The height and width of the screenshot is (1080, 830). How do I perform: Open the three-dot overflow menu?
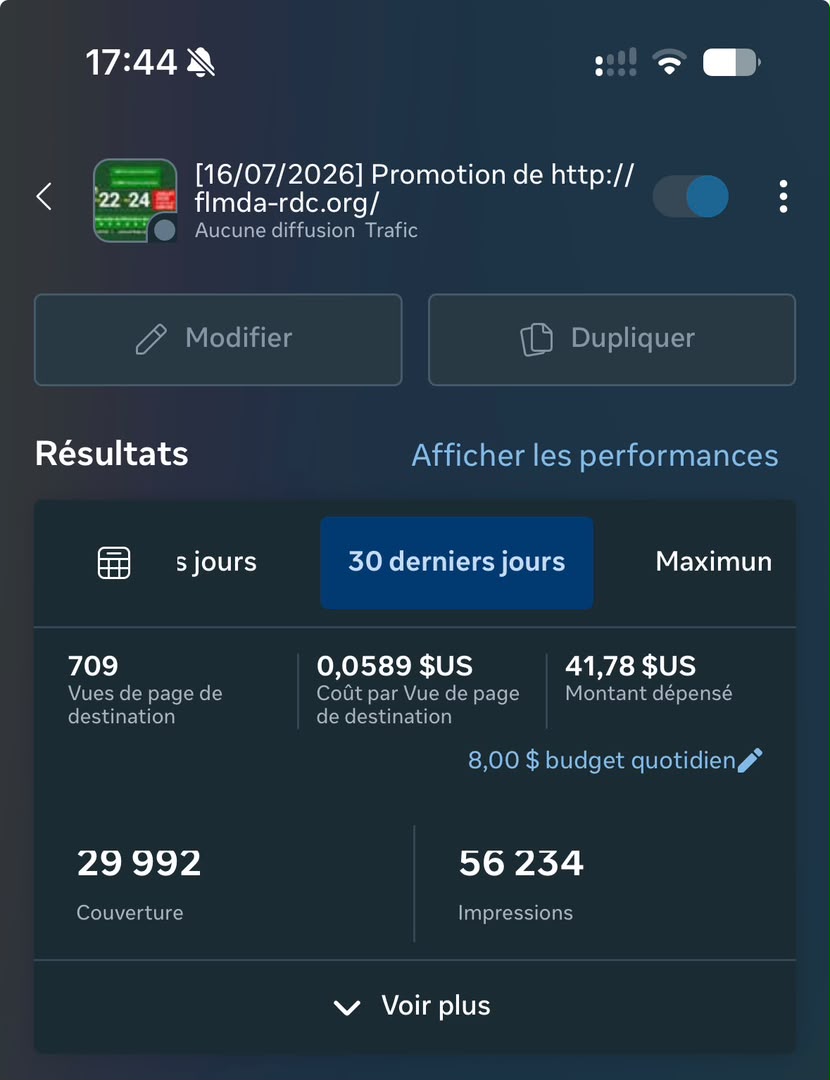coord(783,196)
